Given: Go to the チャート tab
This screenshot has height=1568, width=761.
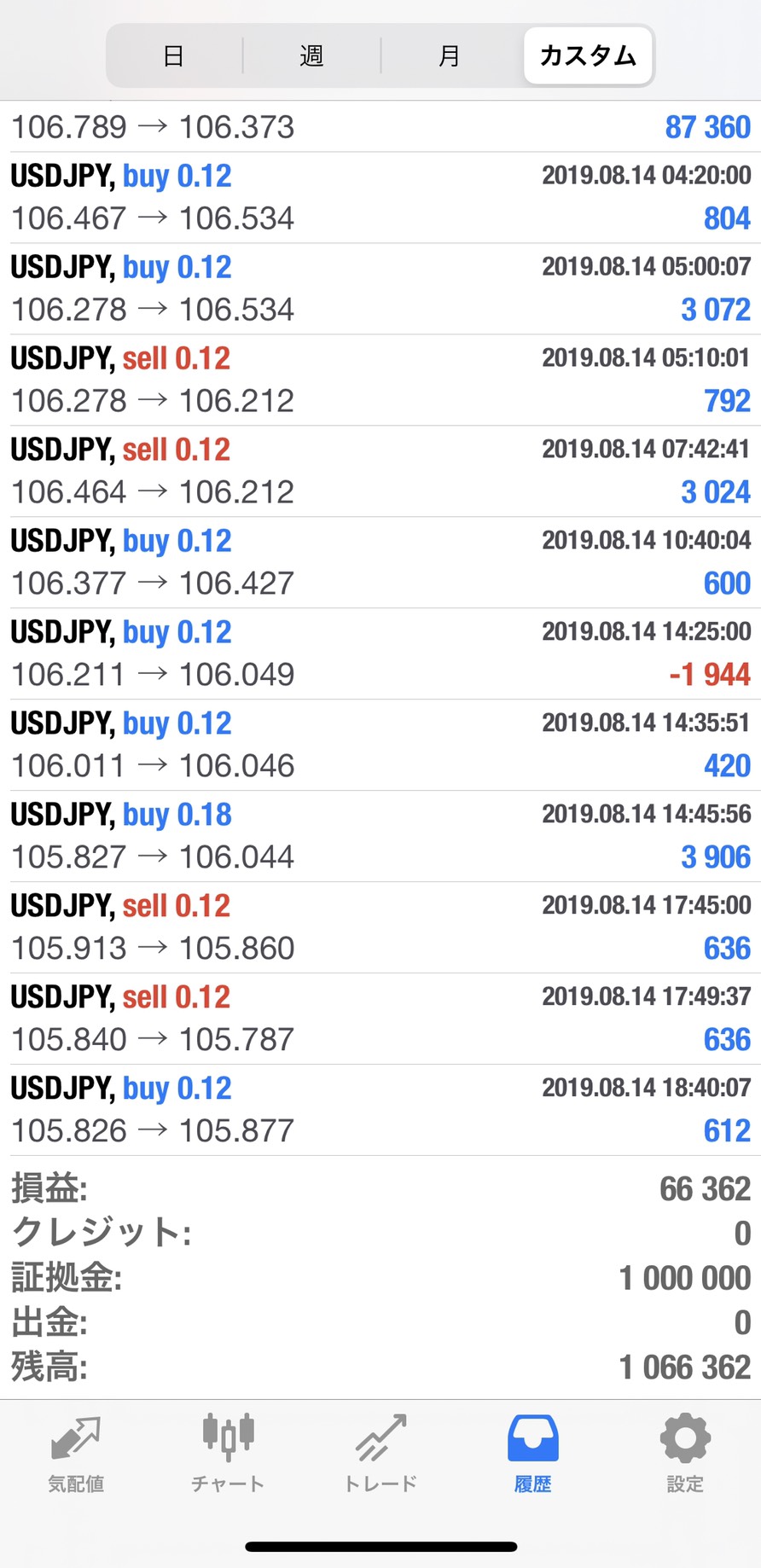Looking at the screenshot, I should [228, 1455].
